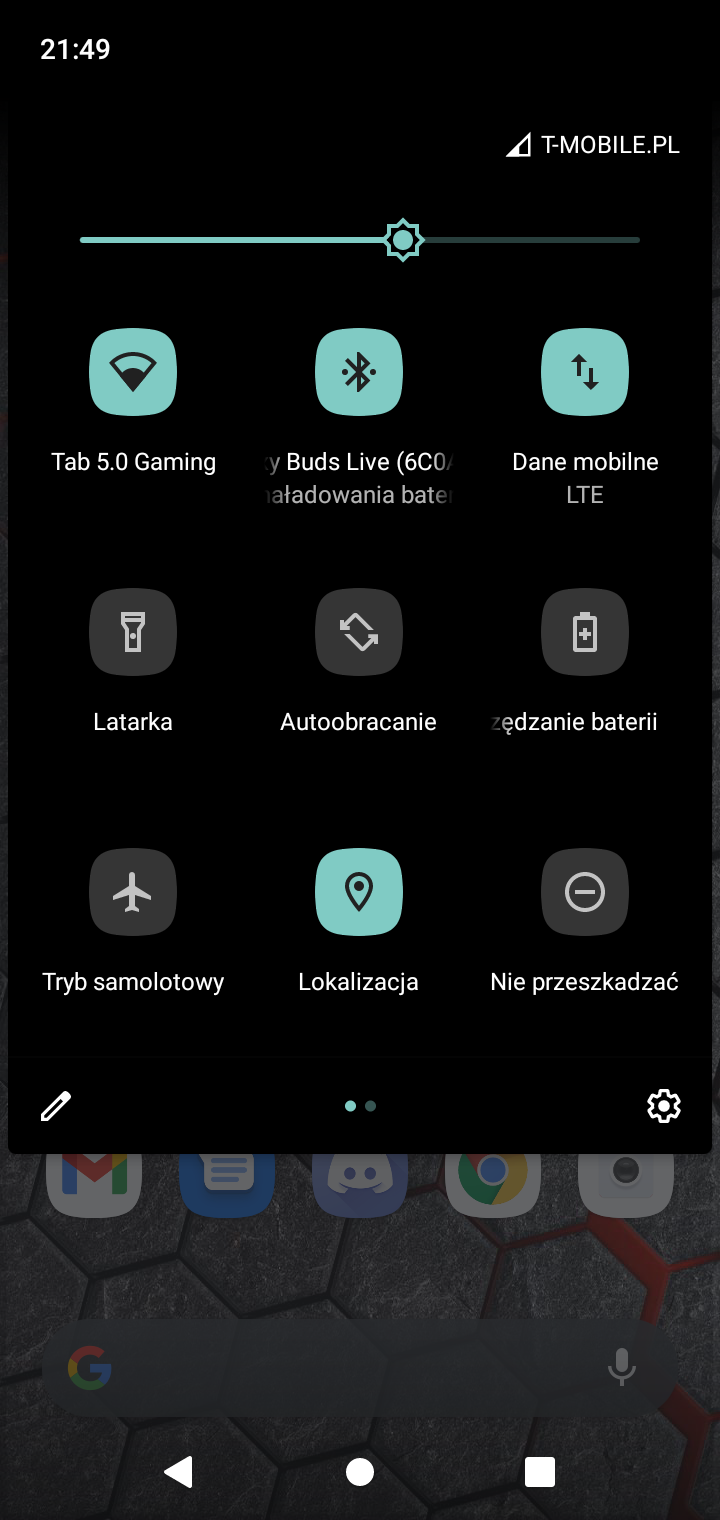Viewport: 720px width, 1520px height.
Task: Toggle the Bluetooth tile
Action: tap(359, 372)
